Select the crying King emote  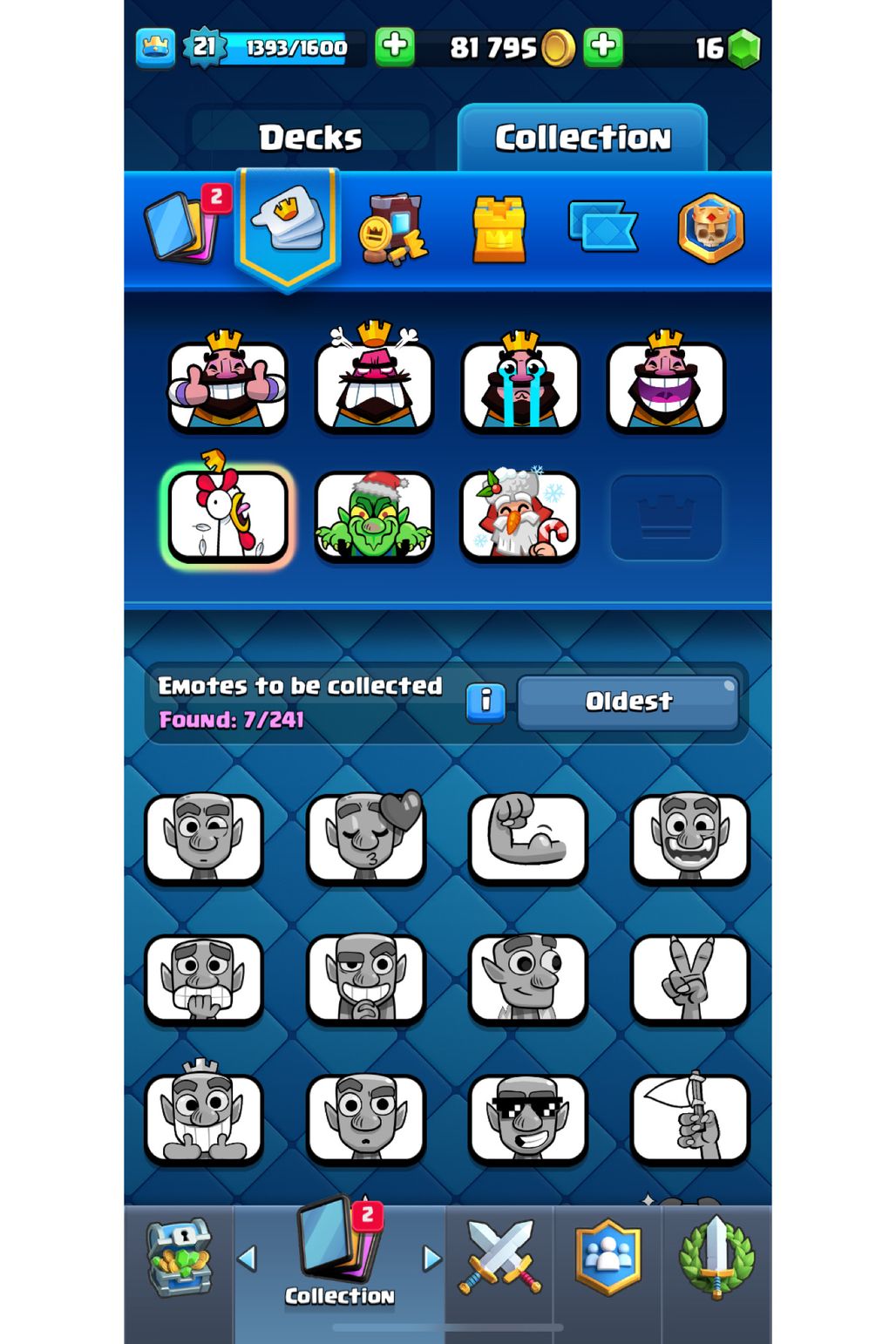[520, 385]
